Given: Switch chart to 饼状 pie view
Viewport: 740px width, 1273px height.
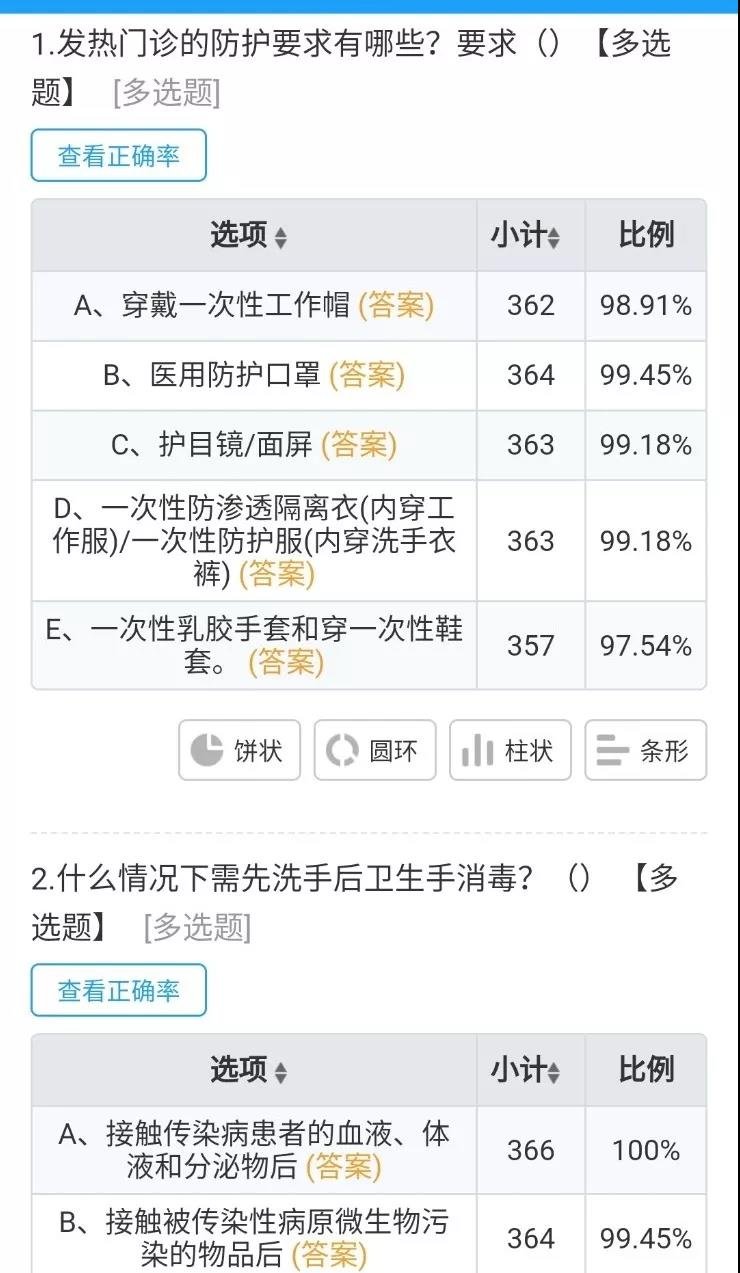Looking at the screenshot, I should pos(239,750).
